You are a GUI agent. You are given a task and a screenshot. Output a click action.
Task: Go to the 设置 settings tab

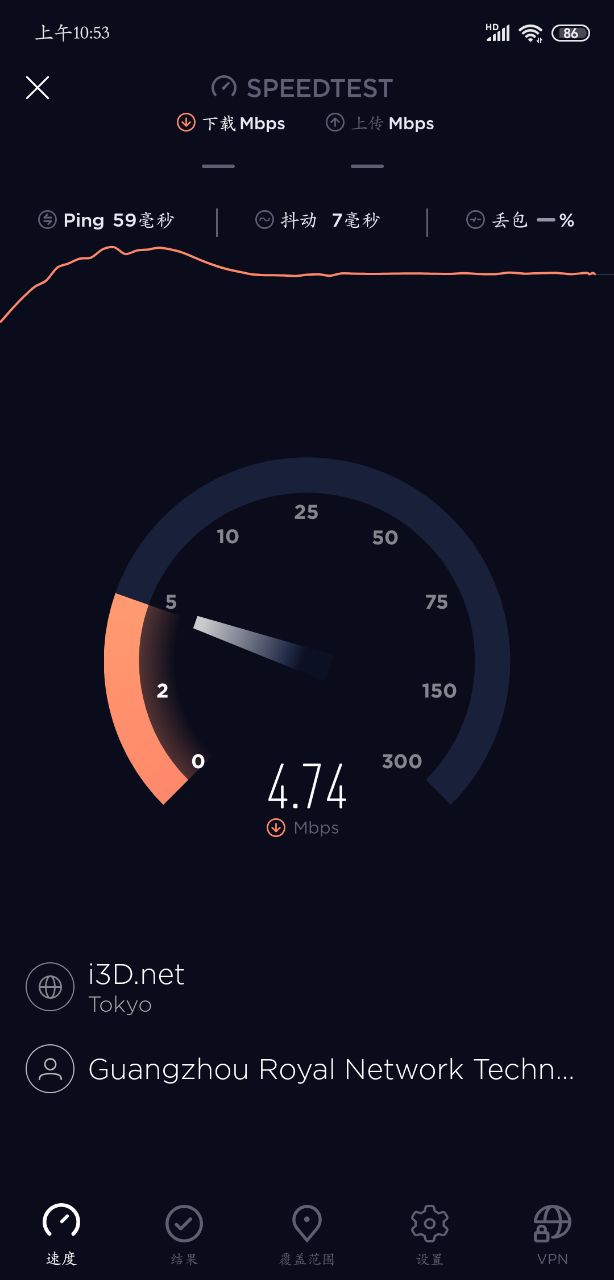[x=429, y=1235]
